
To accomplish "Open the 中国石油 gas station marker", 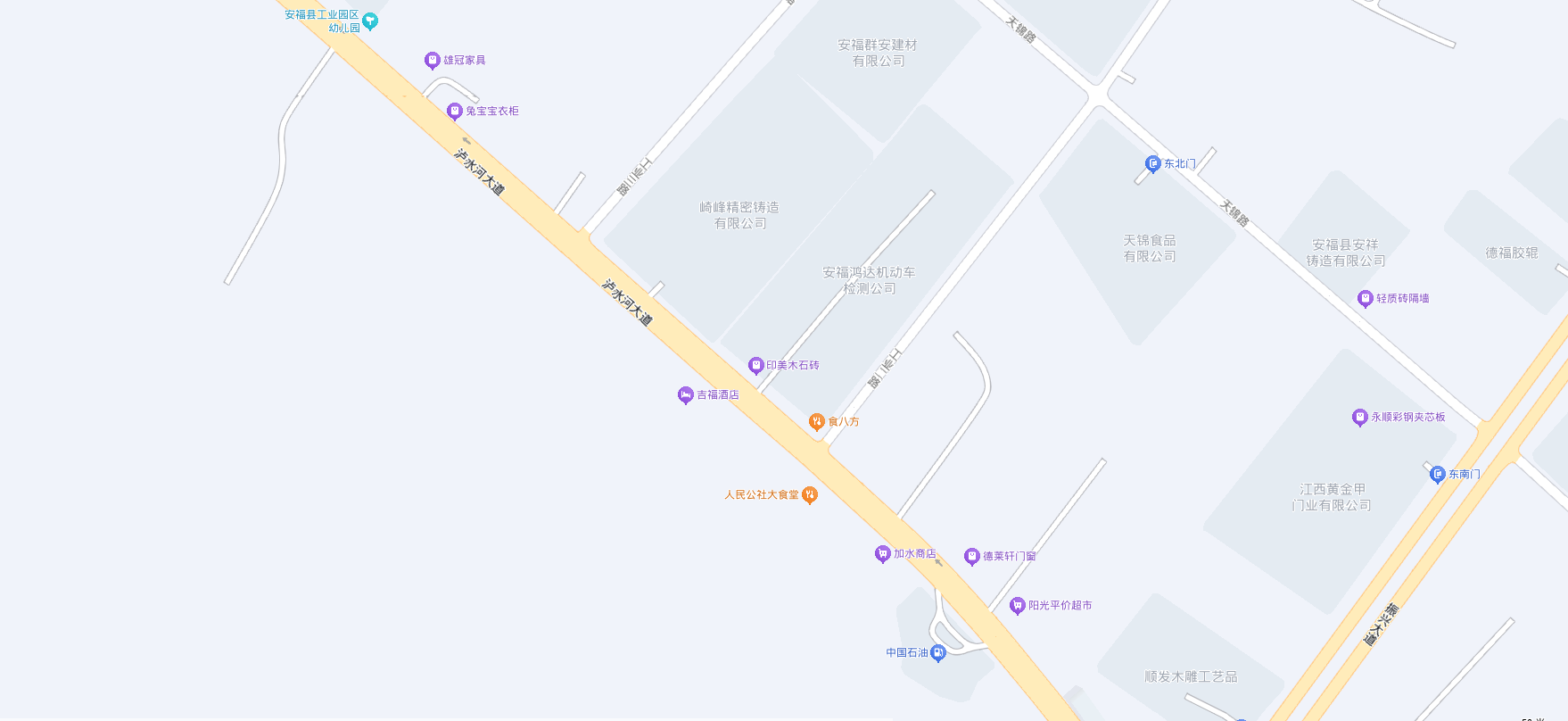I will coord(937,652).
